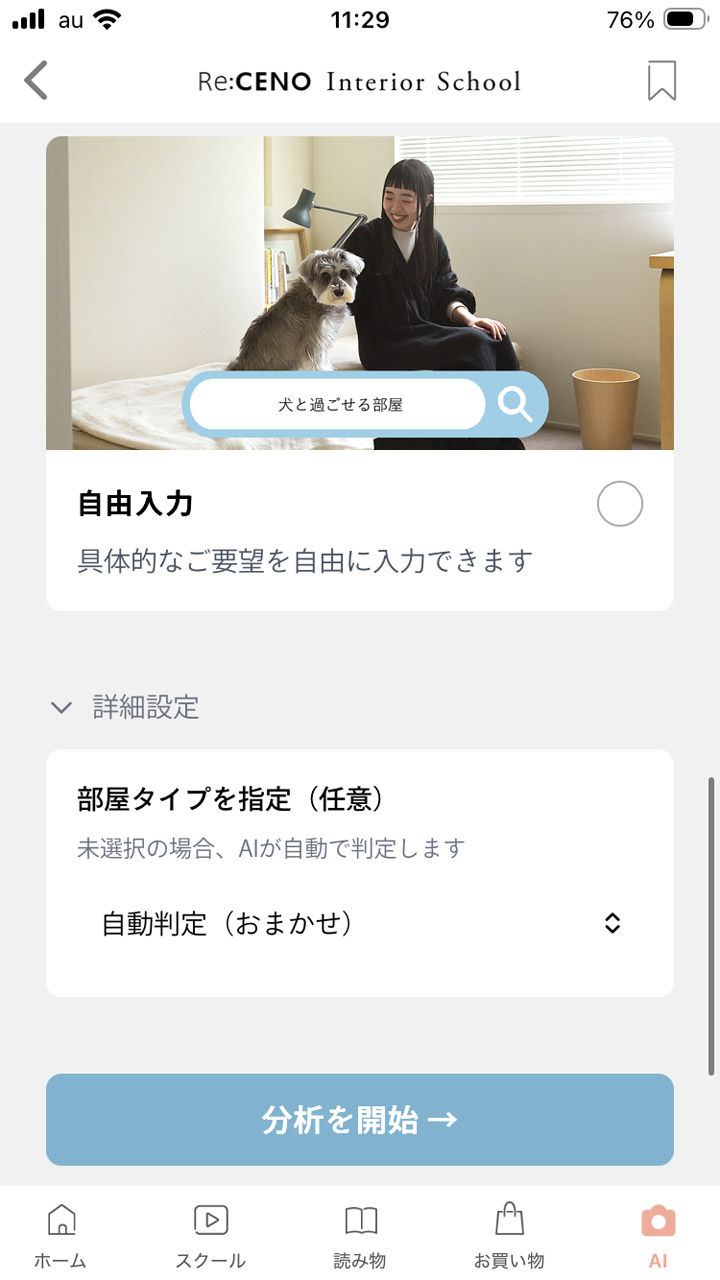Image resolution: width=720 pixels, height=1280 pixels.
Task: Switch to the お買い物 tab
Action: 509,1232
